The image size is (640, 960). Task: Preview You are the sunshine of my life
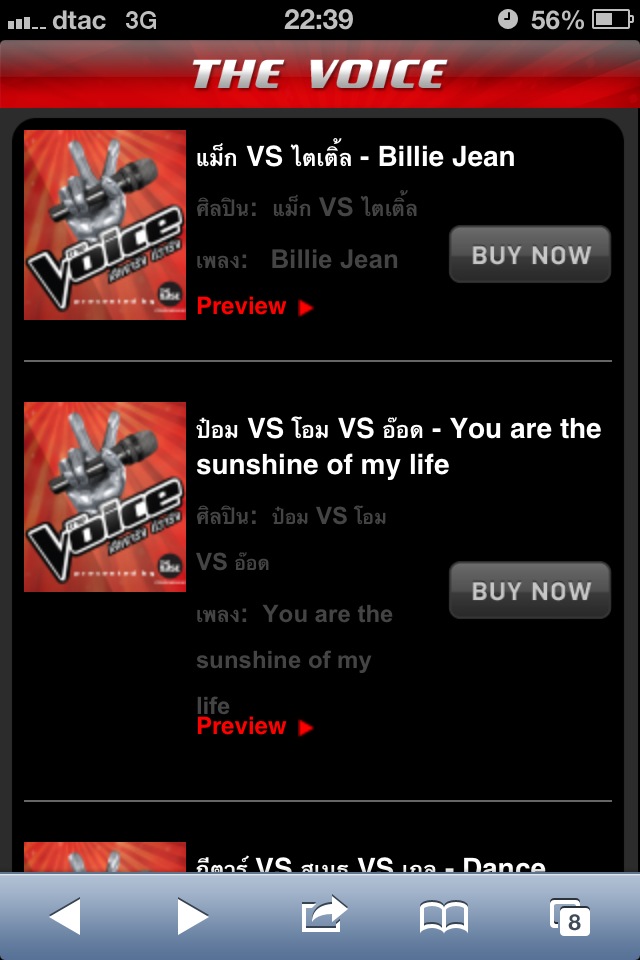coord(255,726)
